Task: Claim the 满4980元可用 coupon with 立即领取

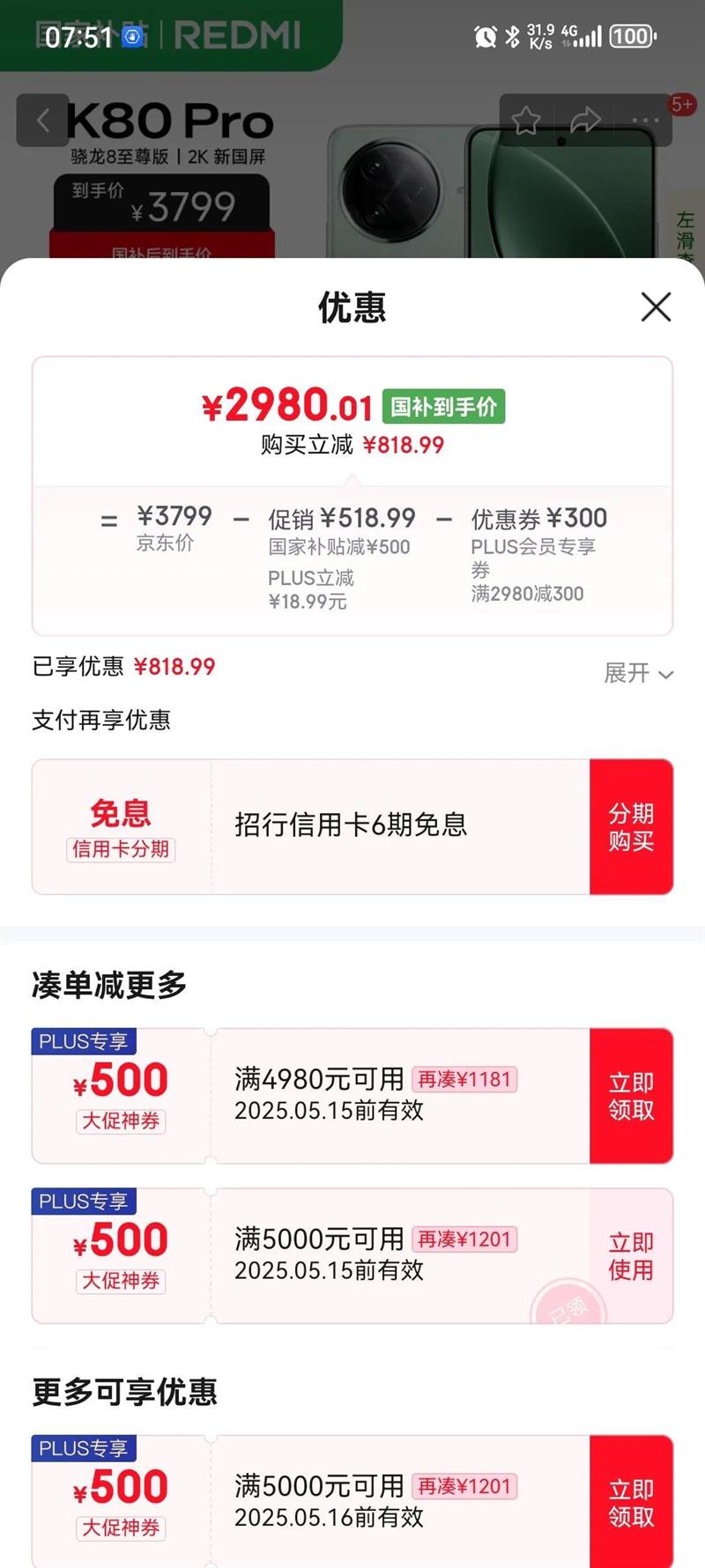Action: (631, 1096)
